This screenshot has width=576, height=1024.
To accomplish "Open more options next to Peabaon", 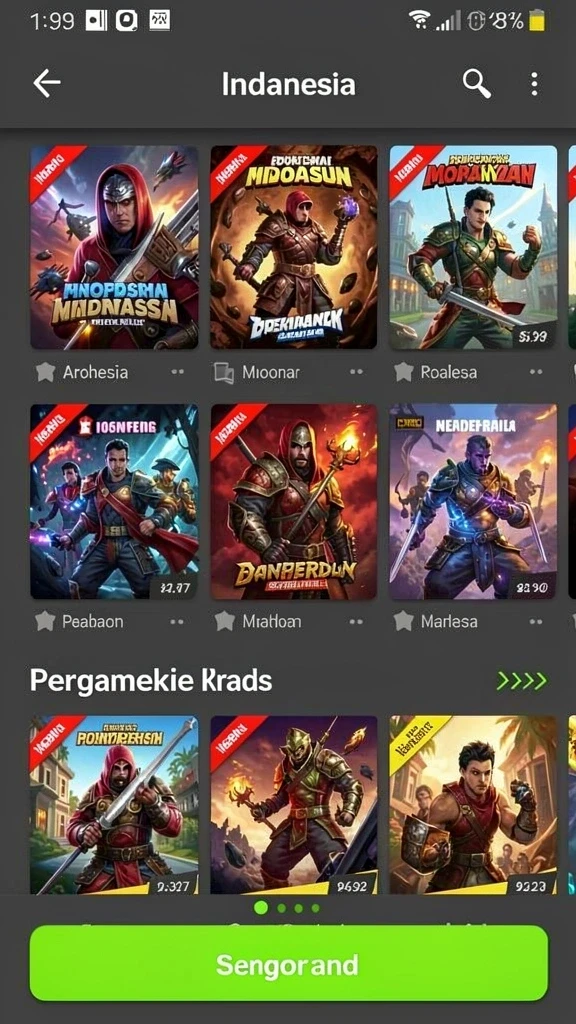I will [177, 621].
